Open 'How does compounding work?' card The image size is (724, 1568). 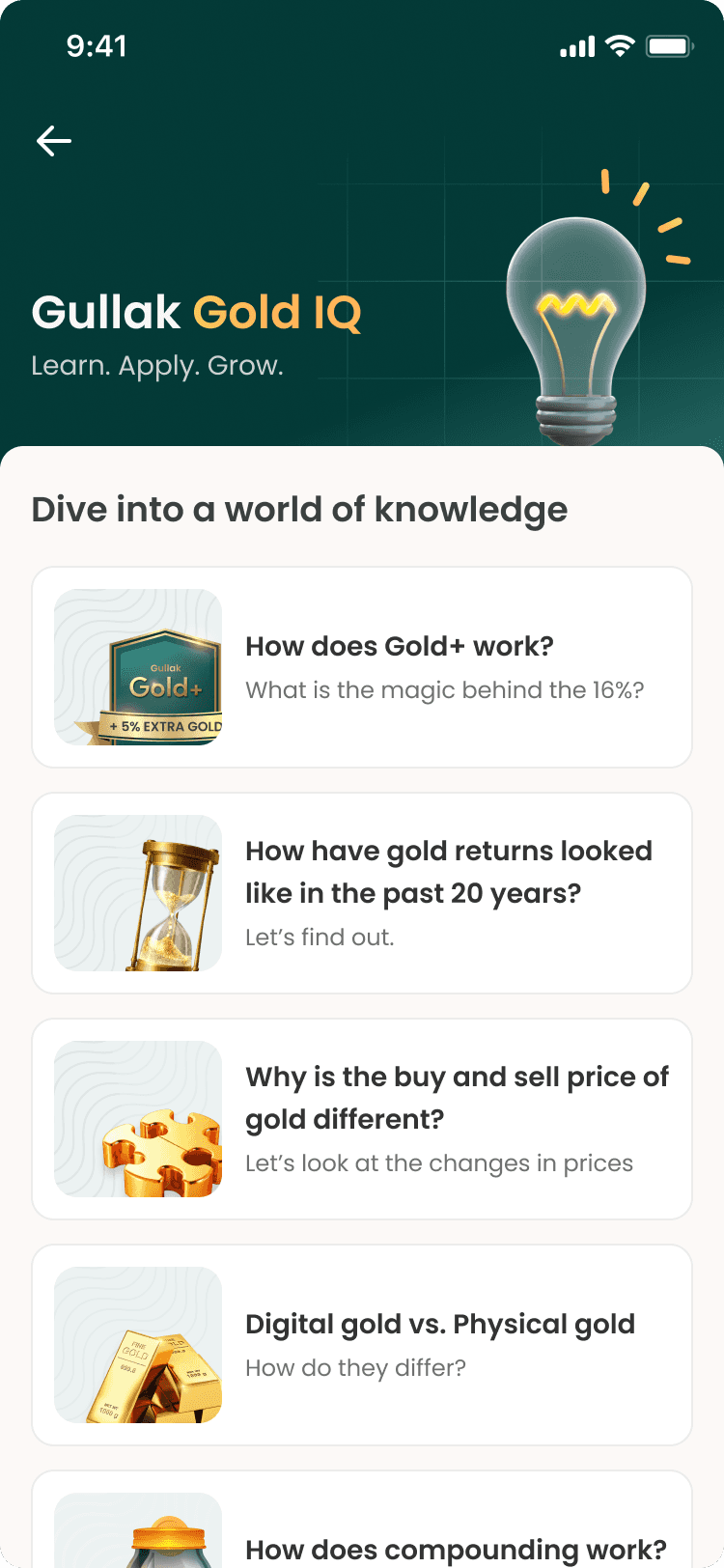[362, 1535]
